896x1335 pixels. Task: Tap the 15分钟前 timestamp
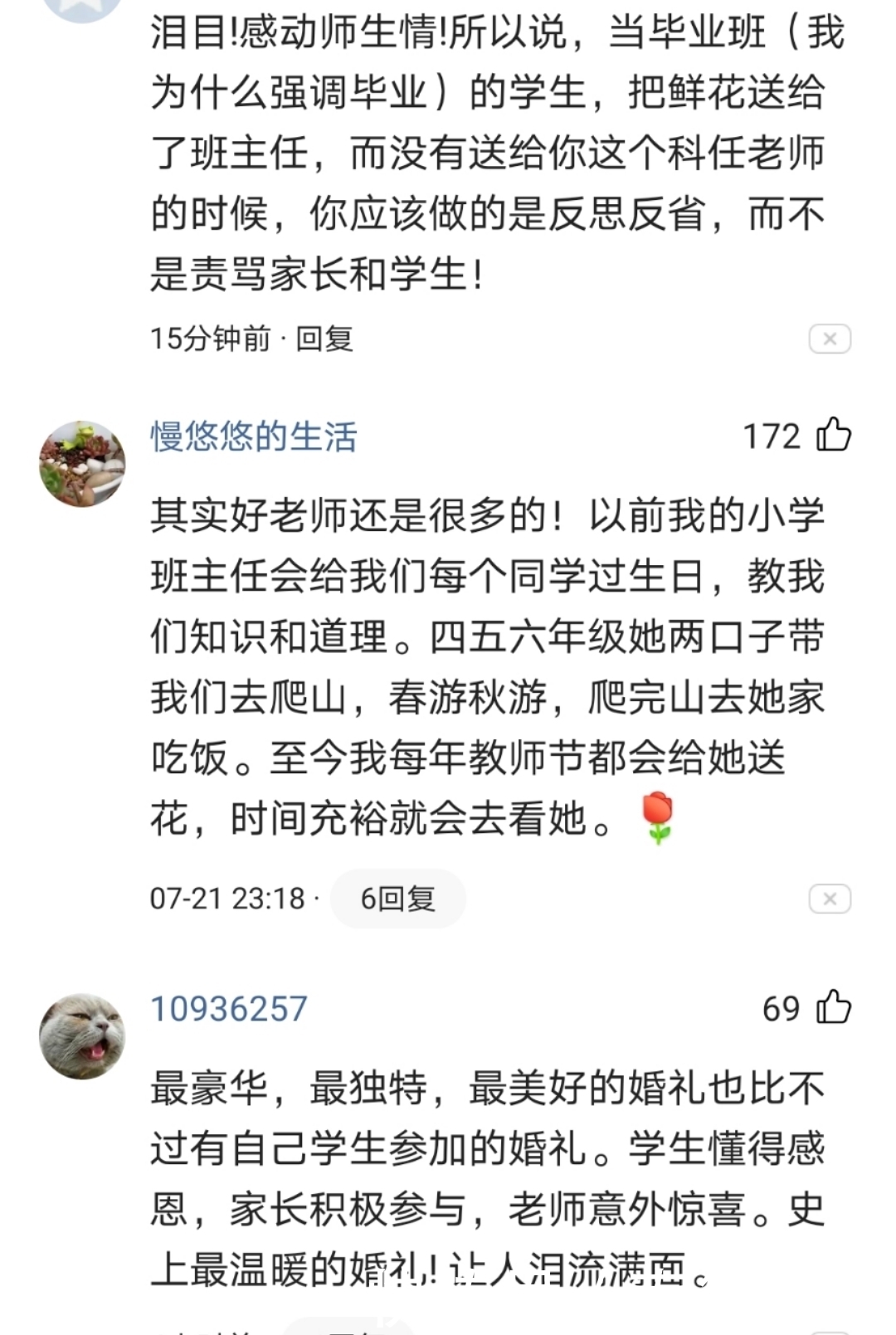[204, 338]
